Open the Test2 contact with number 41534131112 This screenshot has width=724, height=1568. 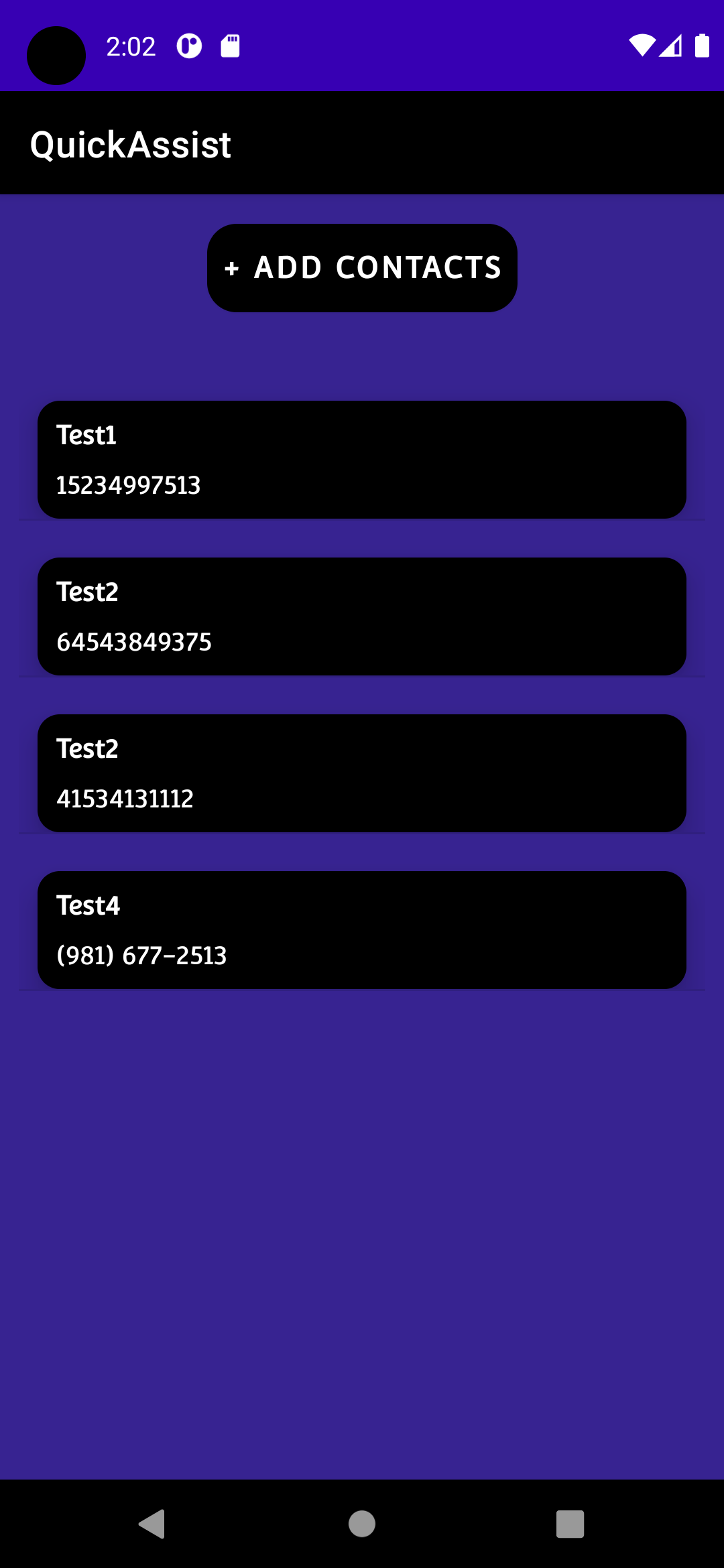pyautogui.click(x=362, y=773)
